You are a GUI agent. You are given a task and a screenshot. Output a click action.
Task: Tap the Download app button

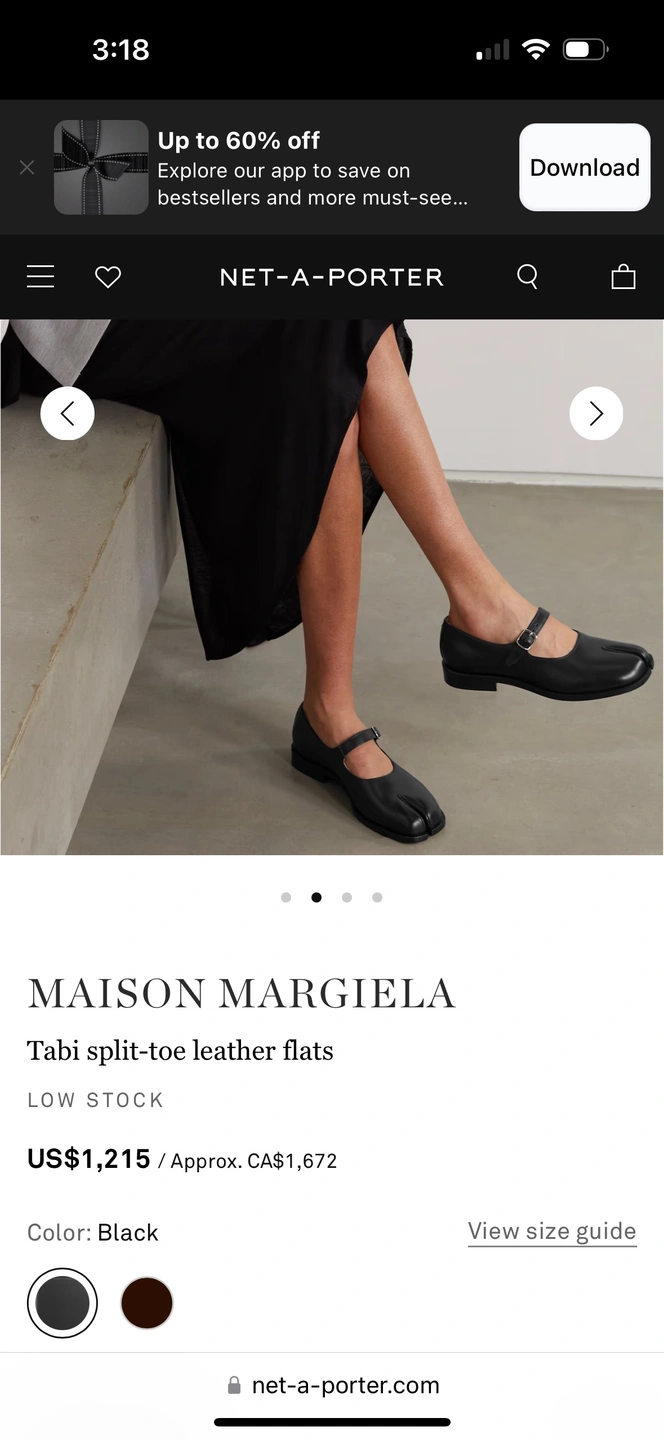(x=584, y=168)
